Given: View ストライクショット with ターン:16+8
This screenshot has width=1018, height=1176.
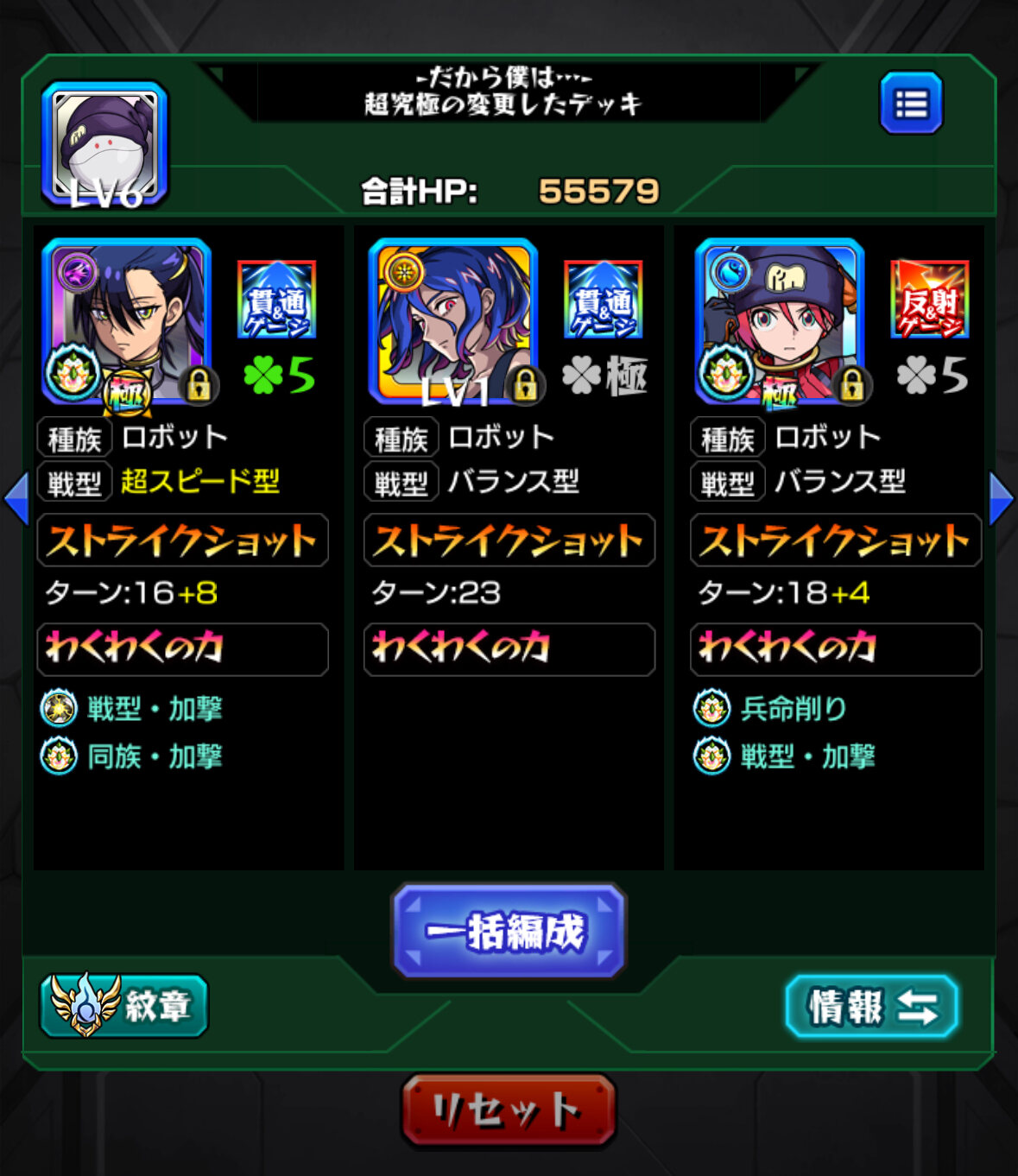Looking at the screenshot, I should coord(183,541).
